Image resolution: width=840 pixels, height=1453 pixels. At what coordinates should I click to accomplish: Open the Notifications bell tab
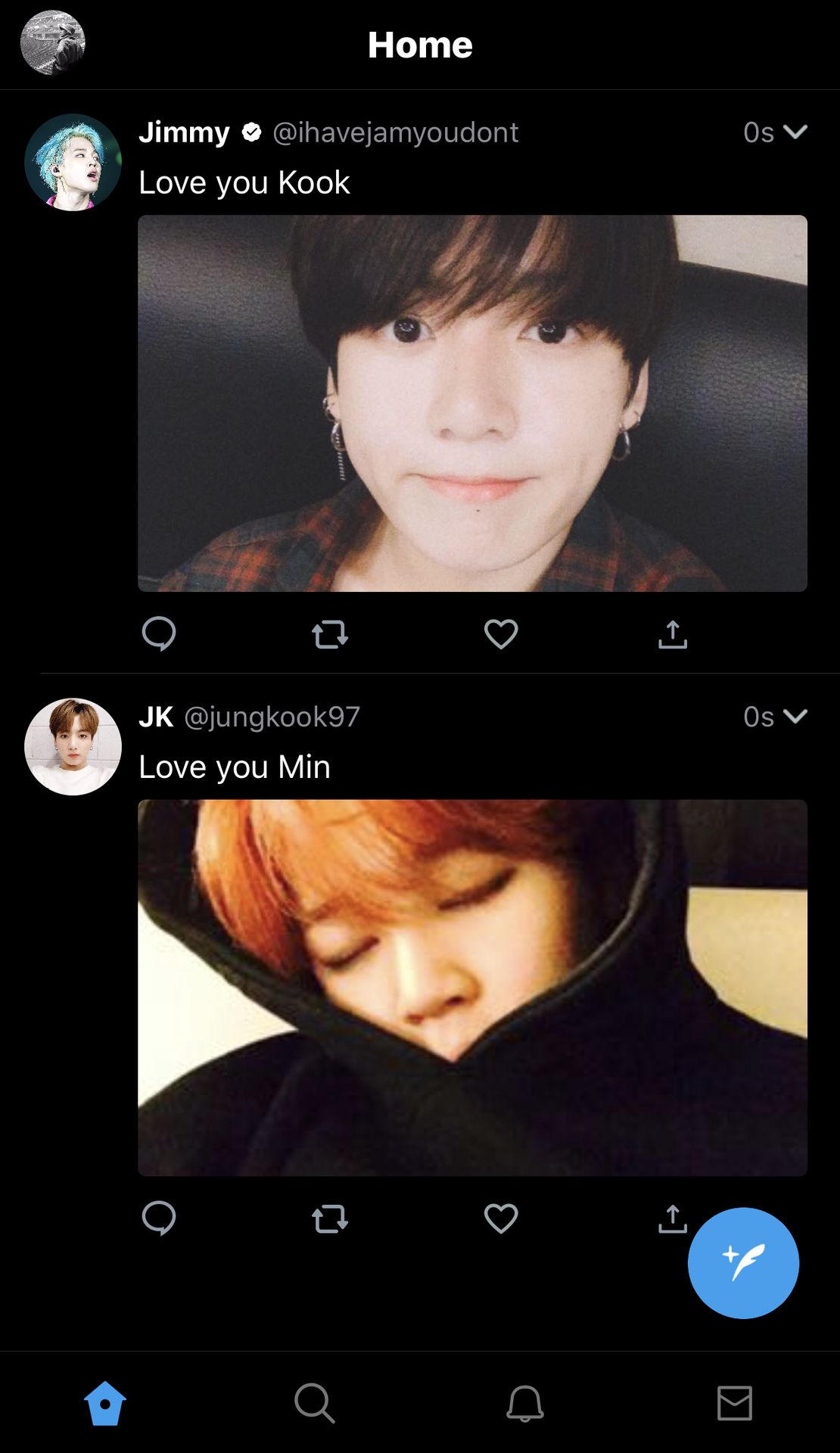(524, 1403)
